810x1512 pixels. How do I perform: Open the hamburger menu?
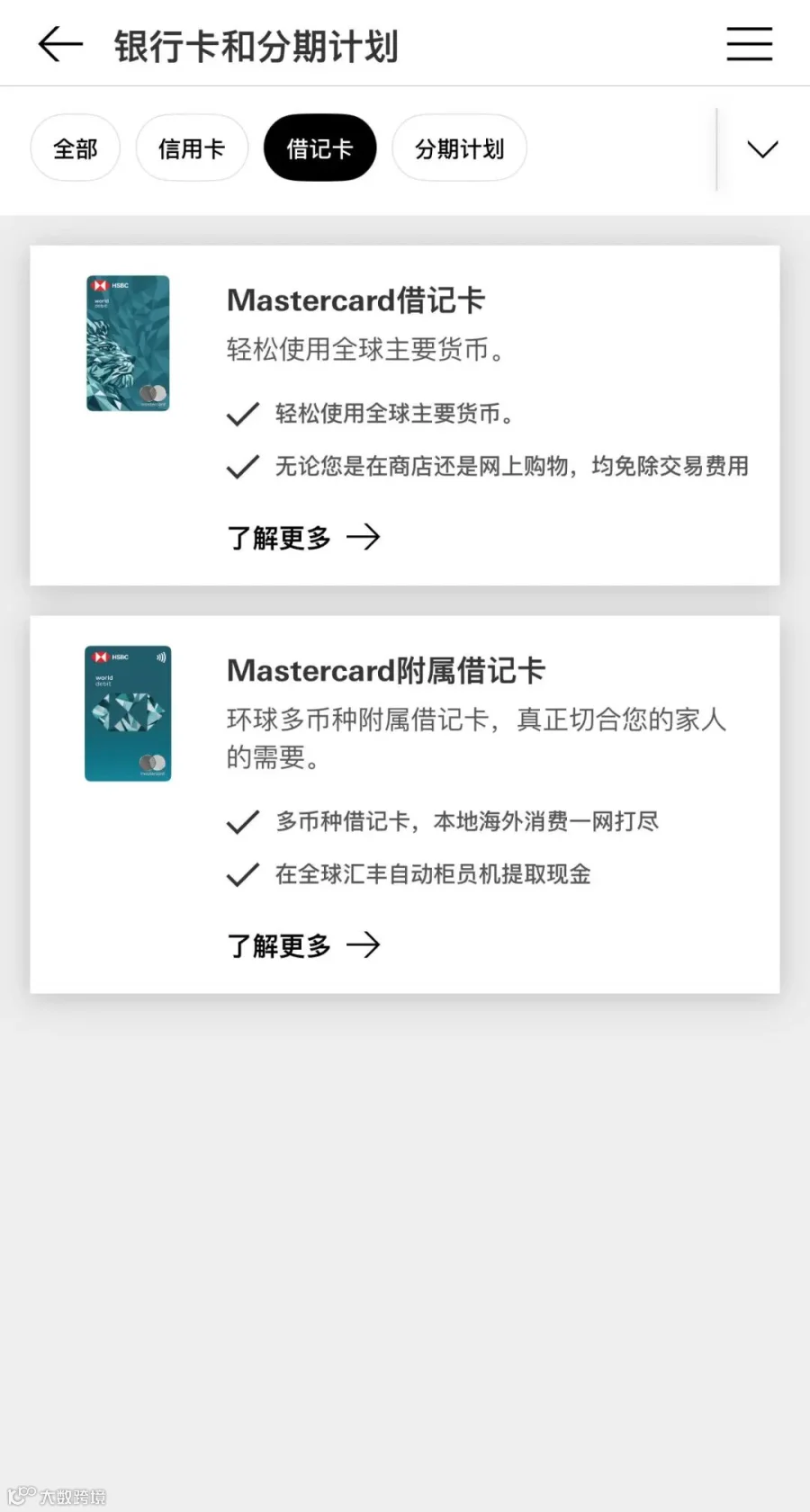750,44
